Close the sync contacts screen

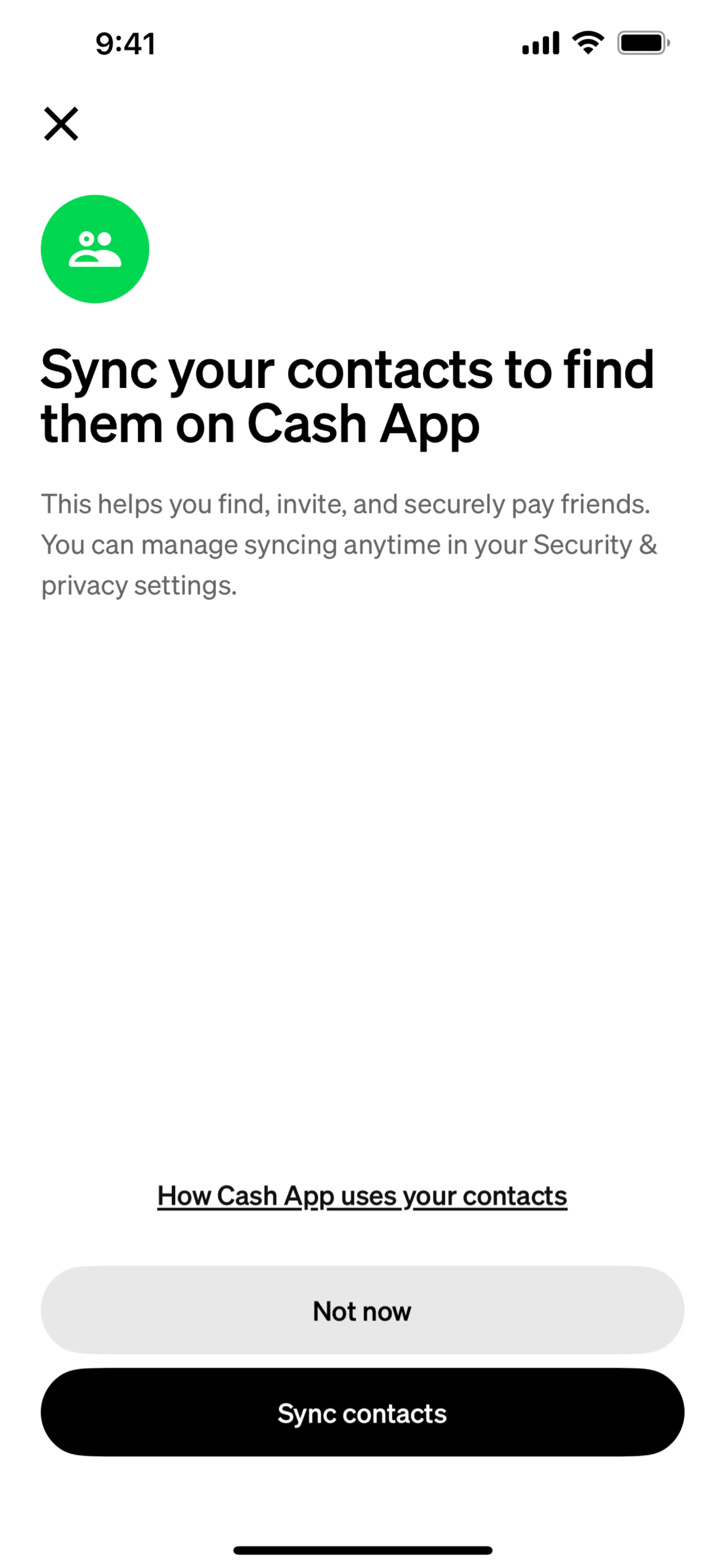[62, 123]
